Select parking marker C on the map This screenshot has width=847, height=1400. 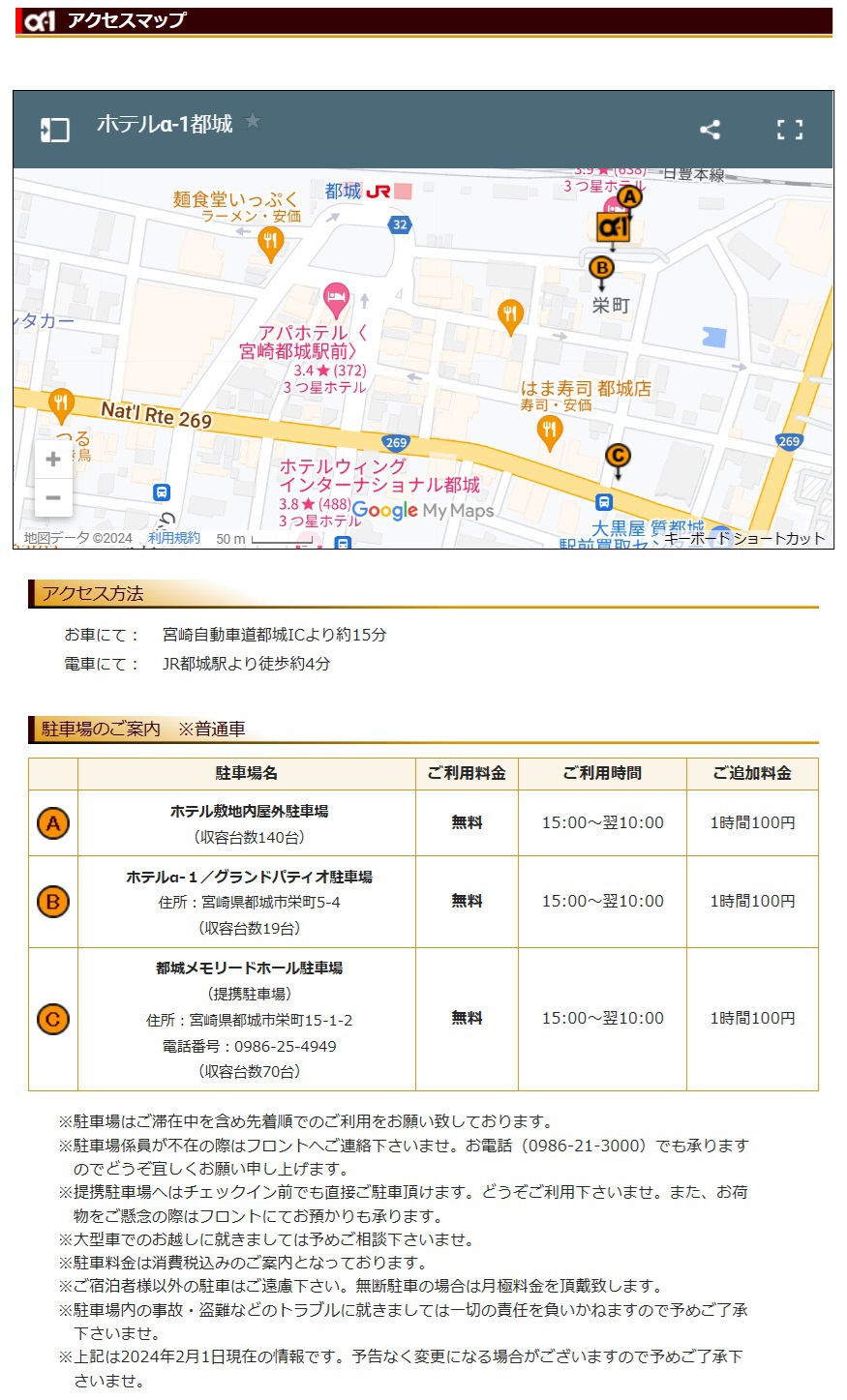(618, 456)
